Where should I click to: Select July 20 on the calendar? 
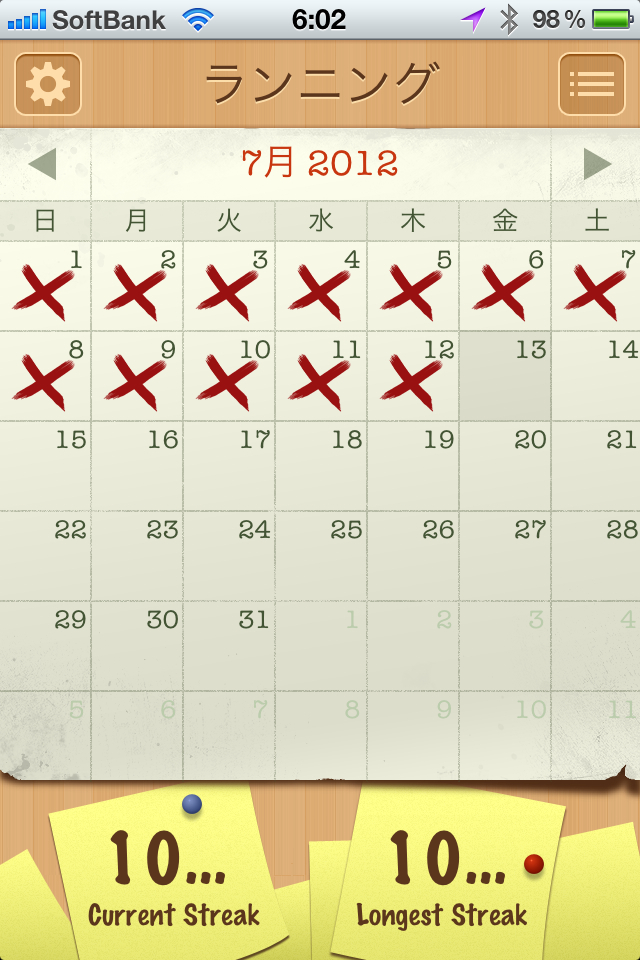point(505,466)
